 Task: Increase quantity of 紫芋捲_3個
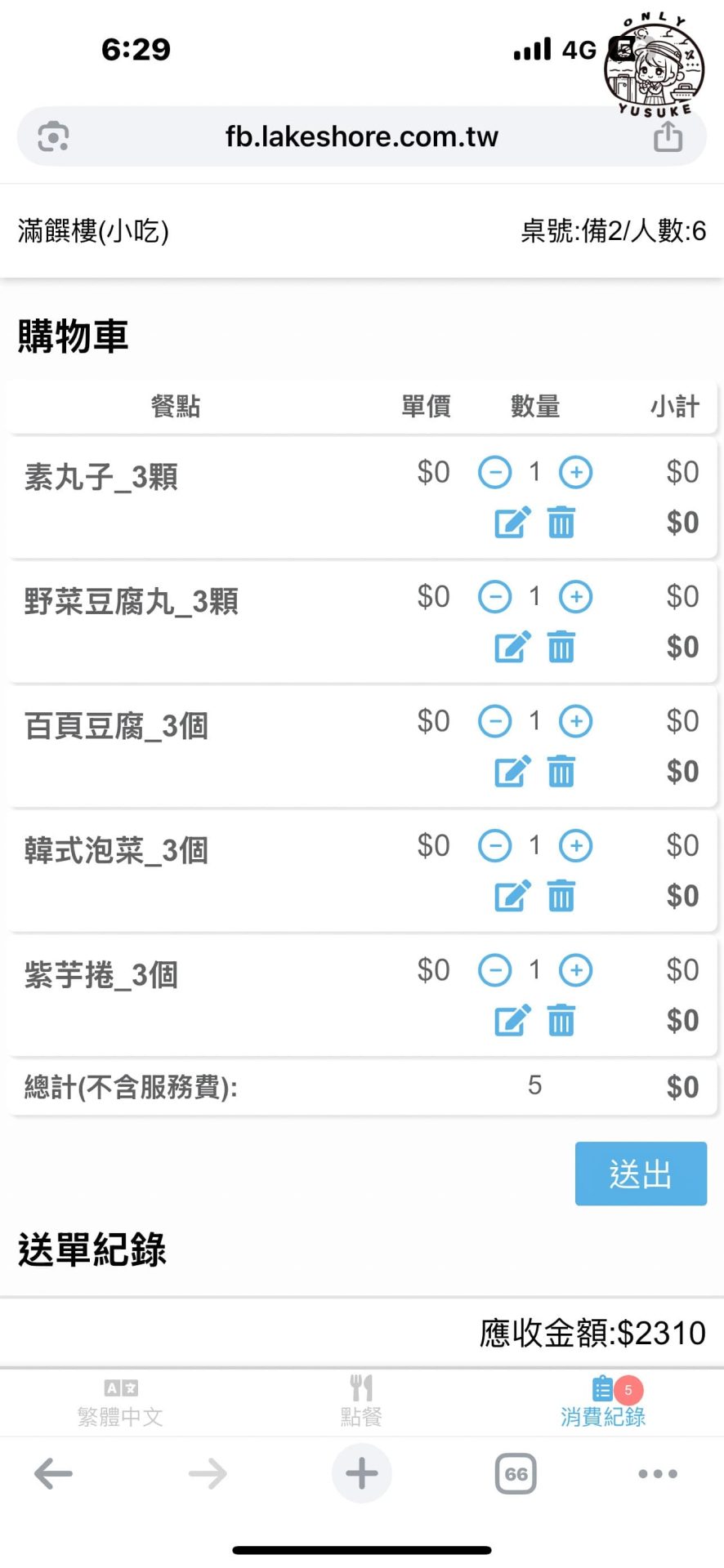tap(575, 970)
